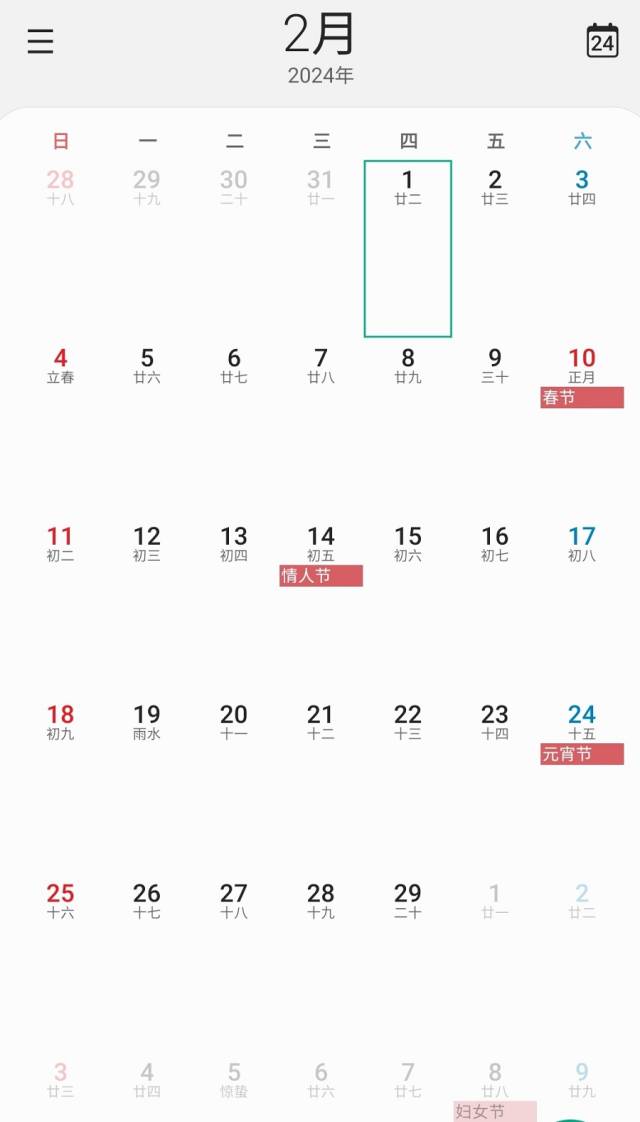
Task: Select February 7
Action: (320, 366)
